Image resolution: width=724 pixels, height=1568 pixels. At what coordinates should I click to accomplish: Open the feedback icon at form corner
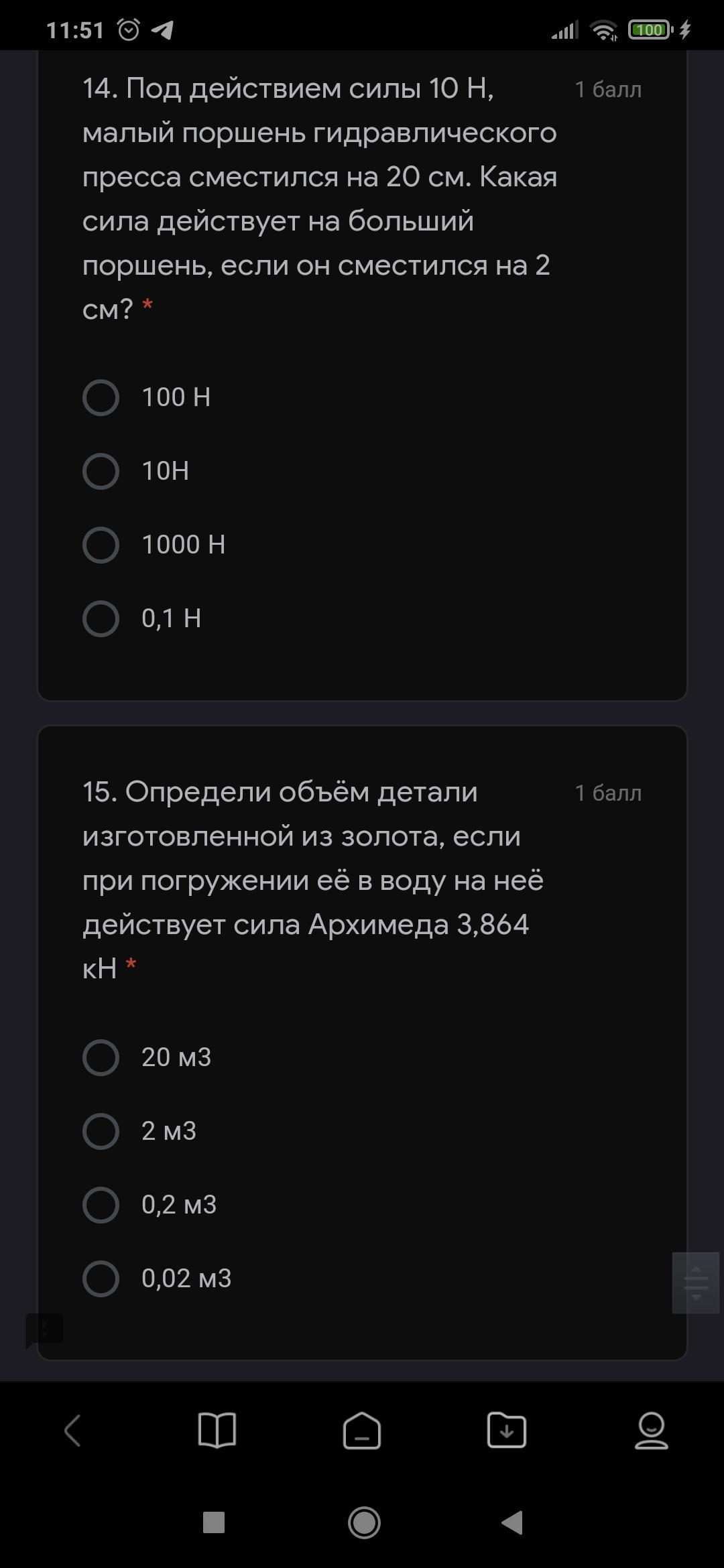44,1329
